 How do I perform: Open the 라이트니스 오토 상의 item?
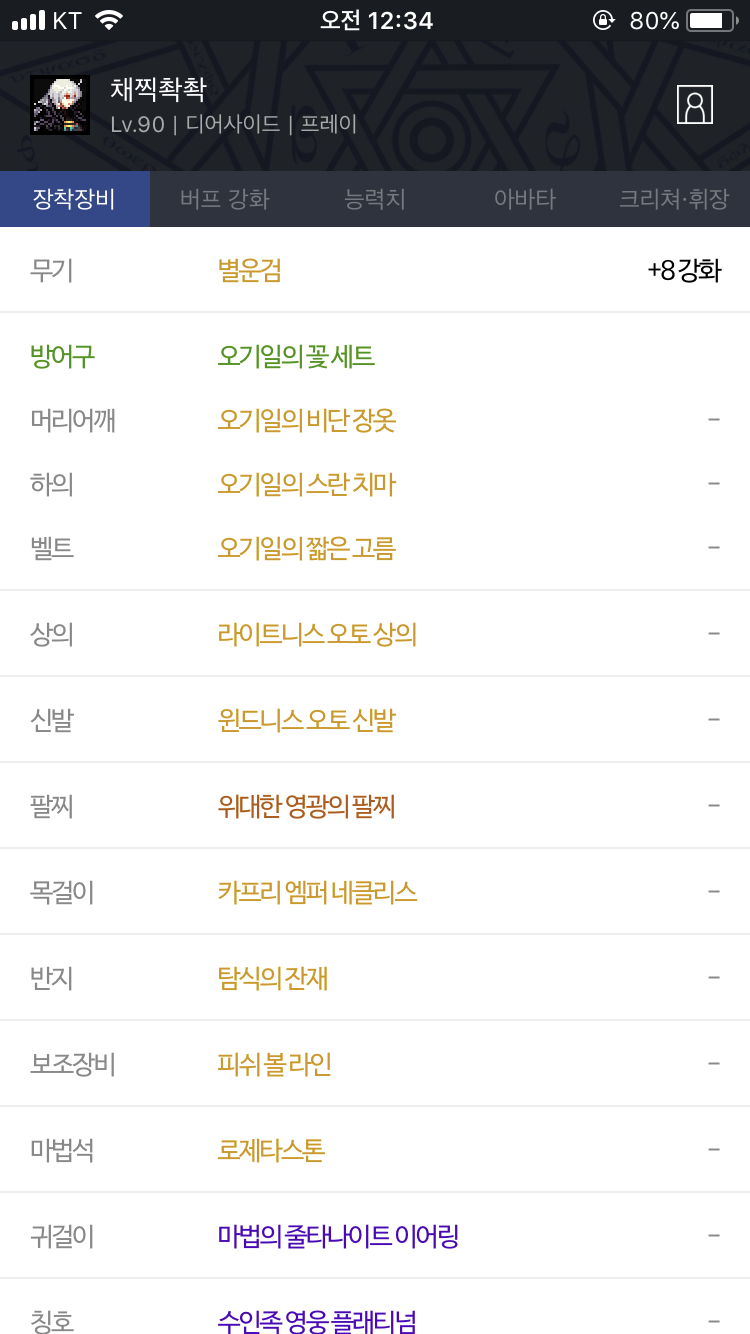(x=375, y=634)
